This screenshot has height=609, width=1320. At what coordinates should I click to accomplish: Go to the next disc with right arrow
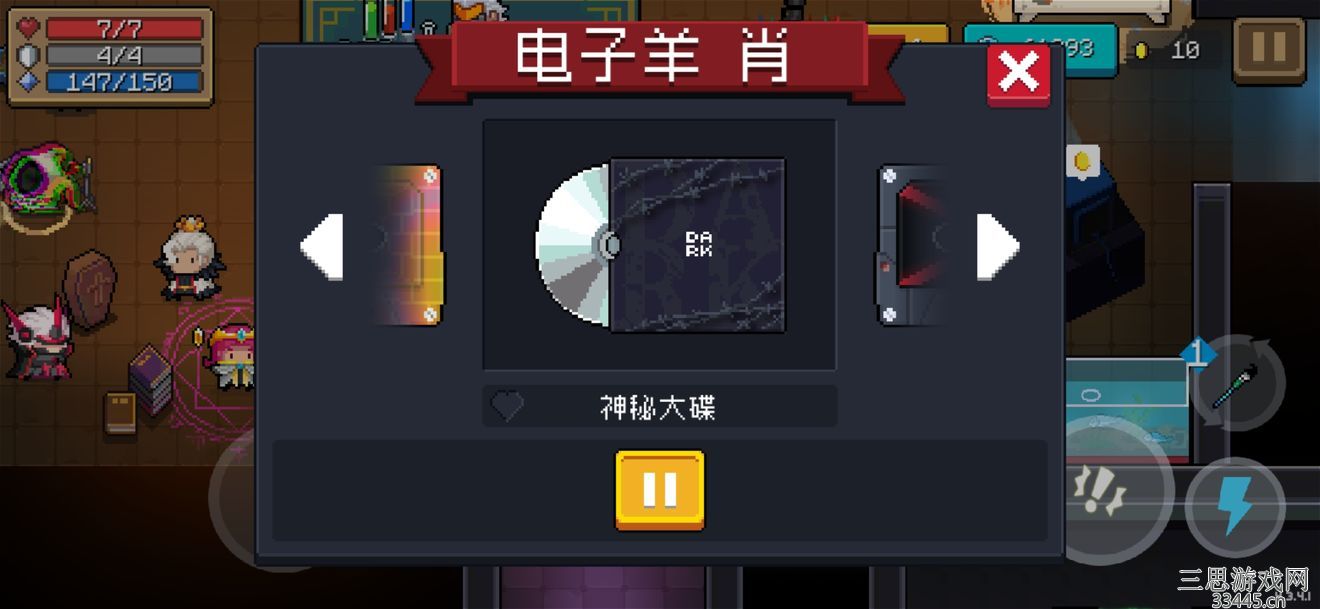997,246
